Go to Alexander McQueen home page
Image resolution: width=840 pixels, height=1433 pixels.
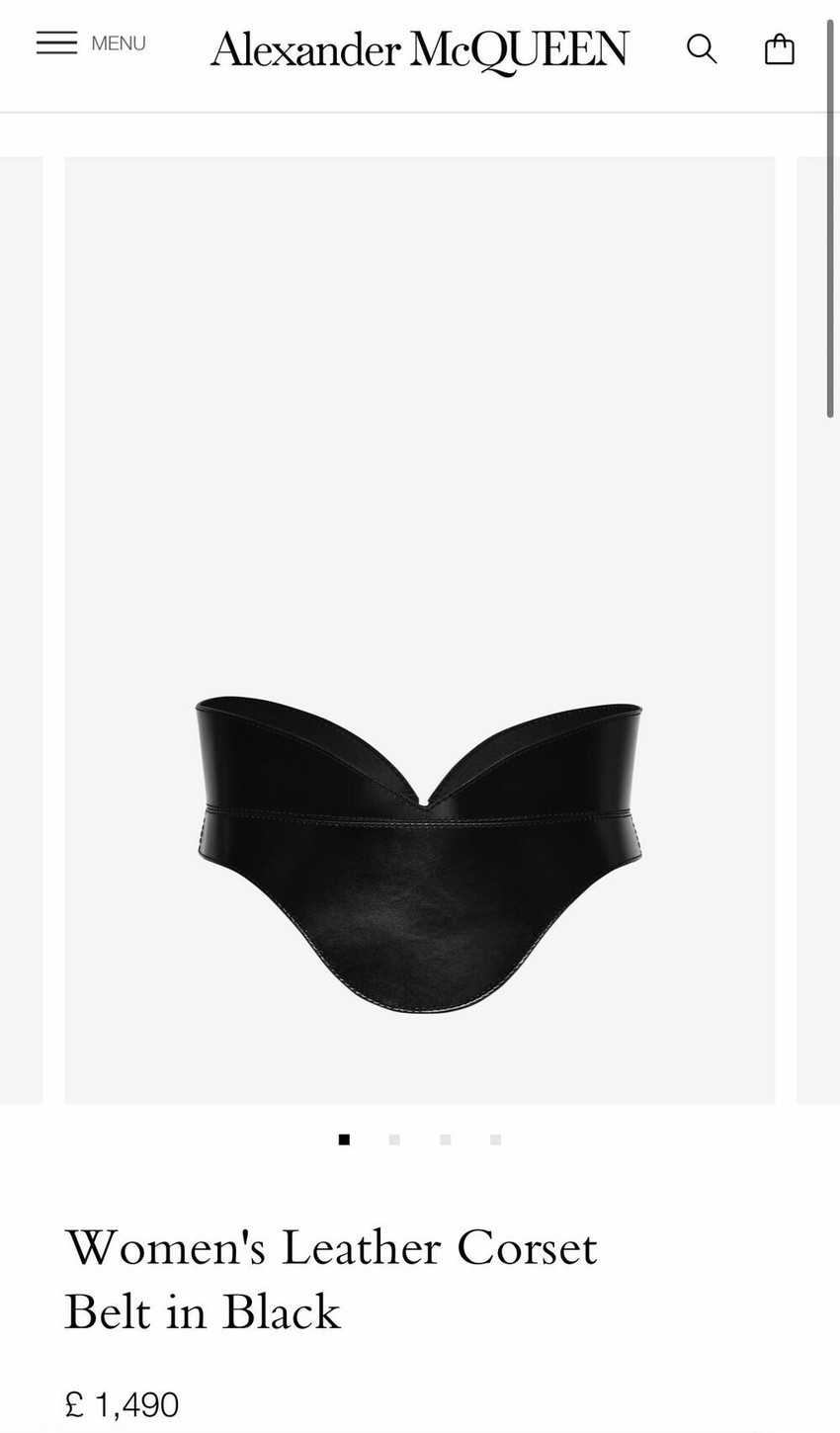pos(419,49)
